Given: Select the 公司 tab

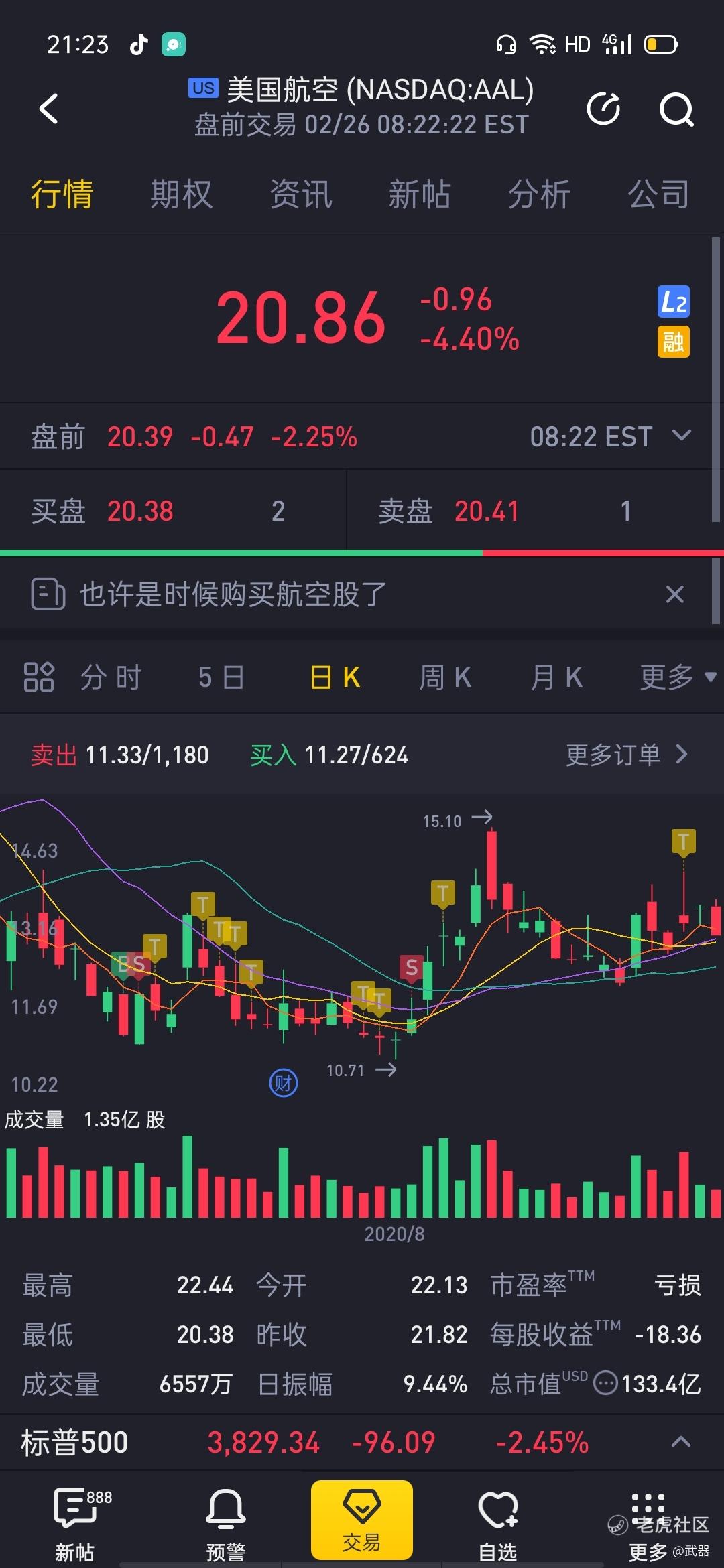Looking at the screenshot, I should pyautogui.click(x=658, y=195).
